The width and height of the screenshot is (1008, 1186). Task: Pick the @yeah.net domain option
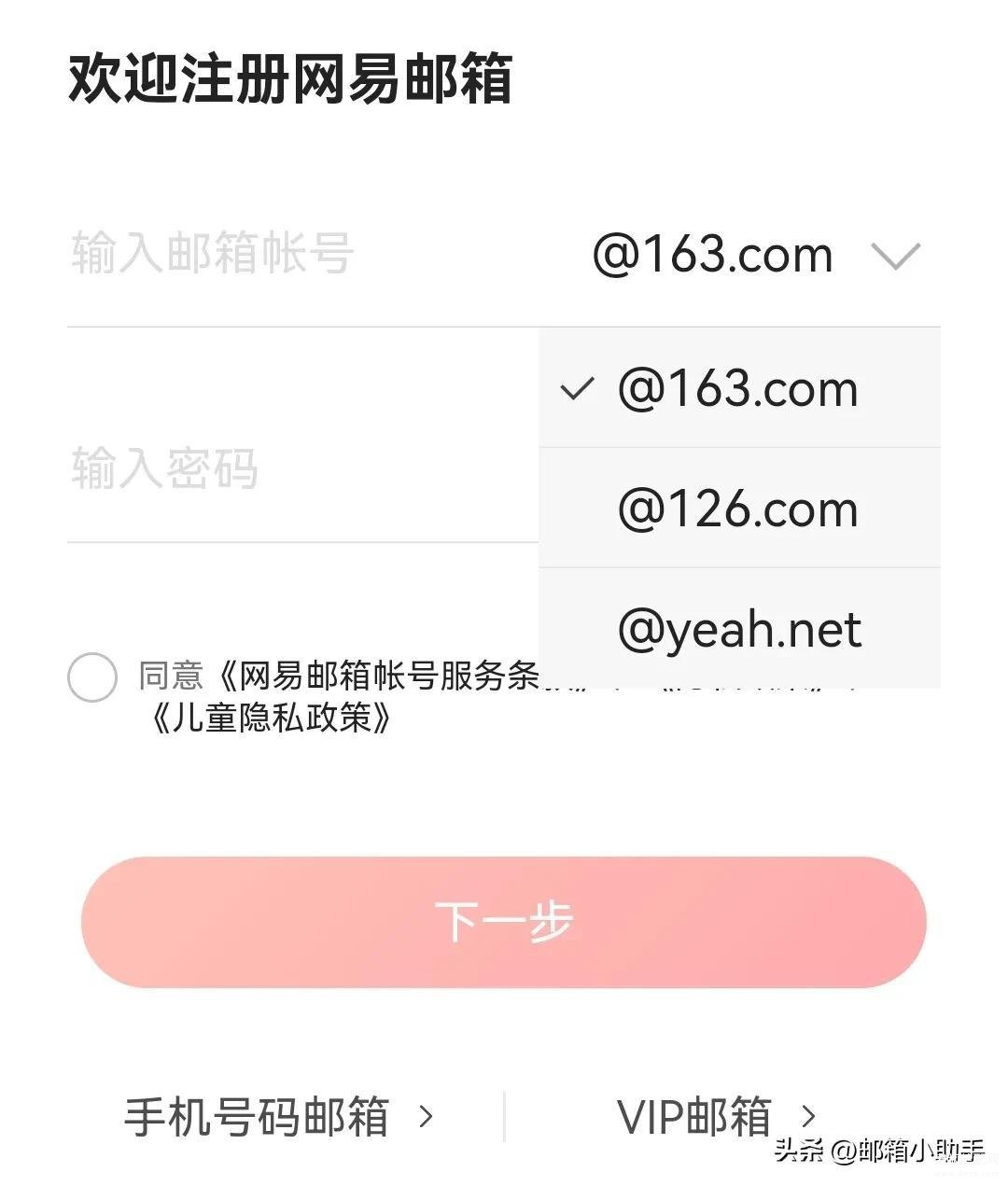(739, 629)
